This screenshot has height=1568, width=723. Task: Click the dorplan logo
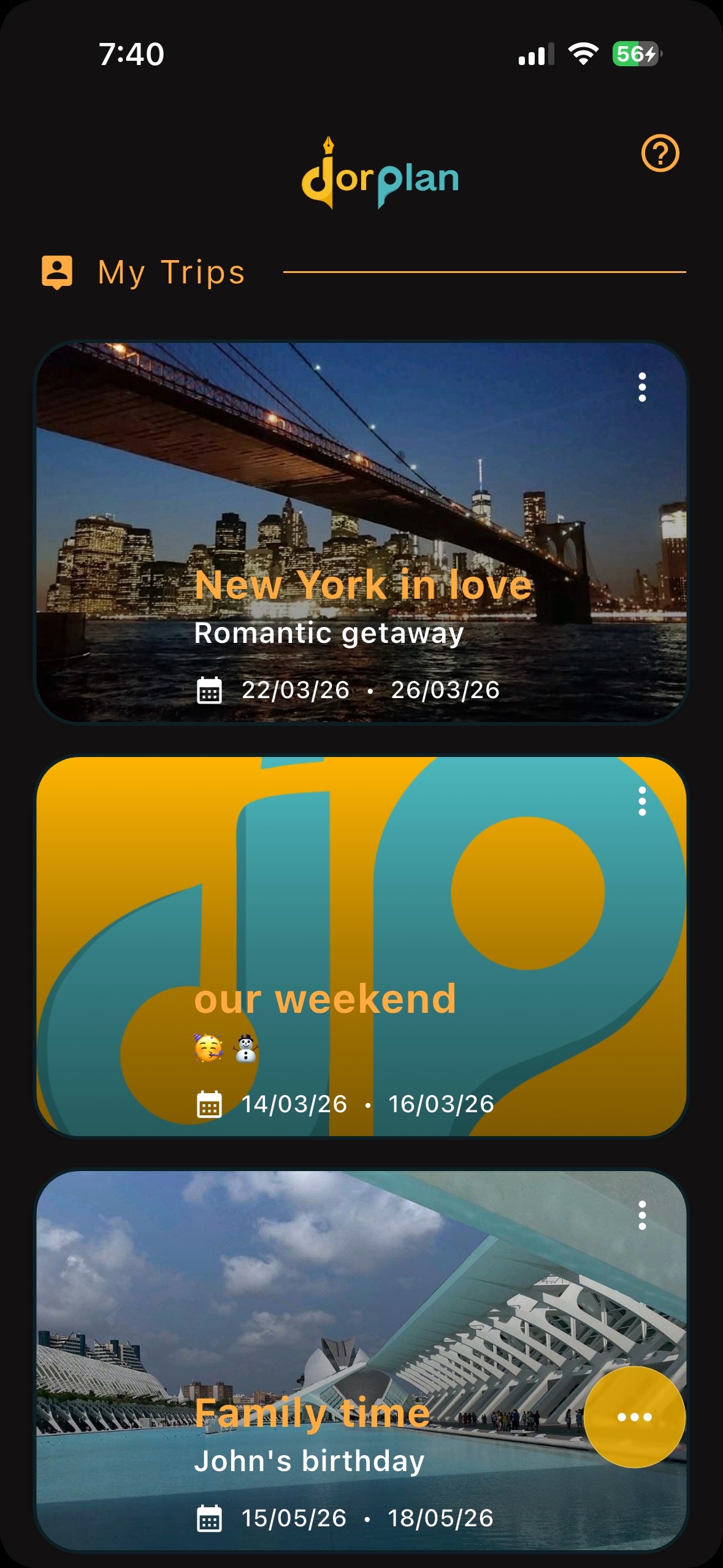(380, 175)
